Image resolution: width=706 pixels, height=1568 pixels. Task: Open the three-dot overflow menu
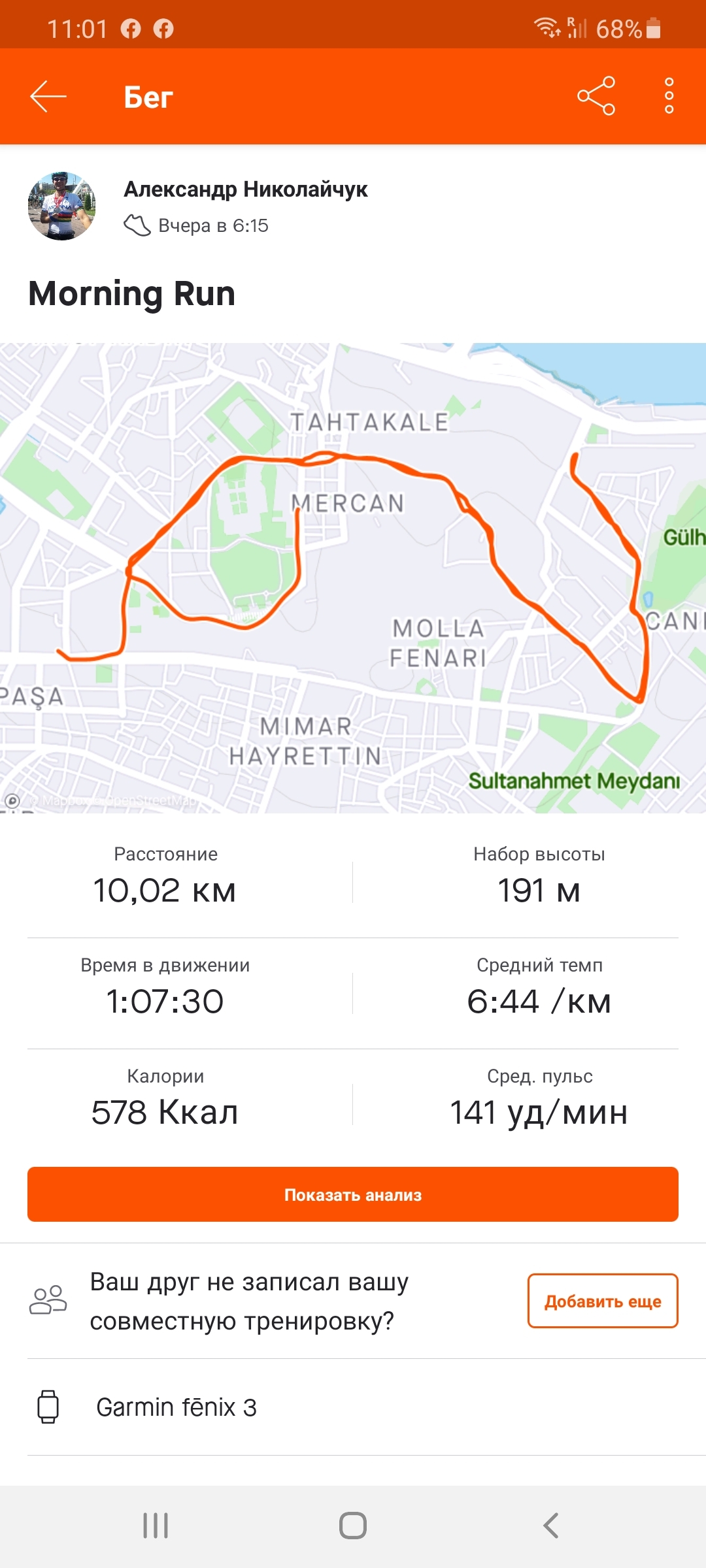click(x=669, y=96)
